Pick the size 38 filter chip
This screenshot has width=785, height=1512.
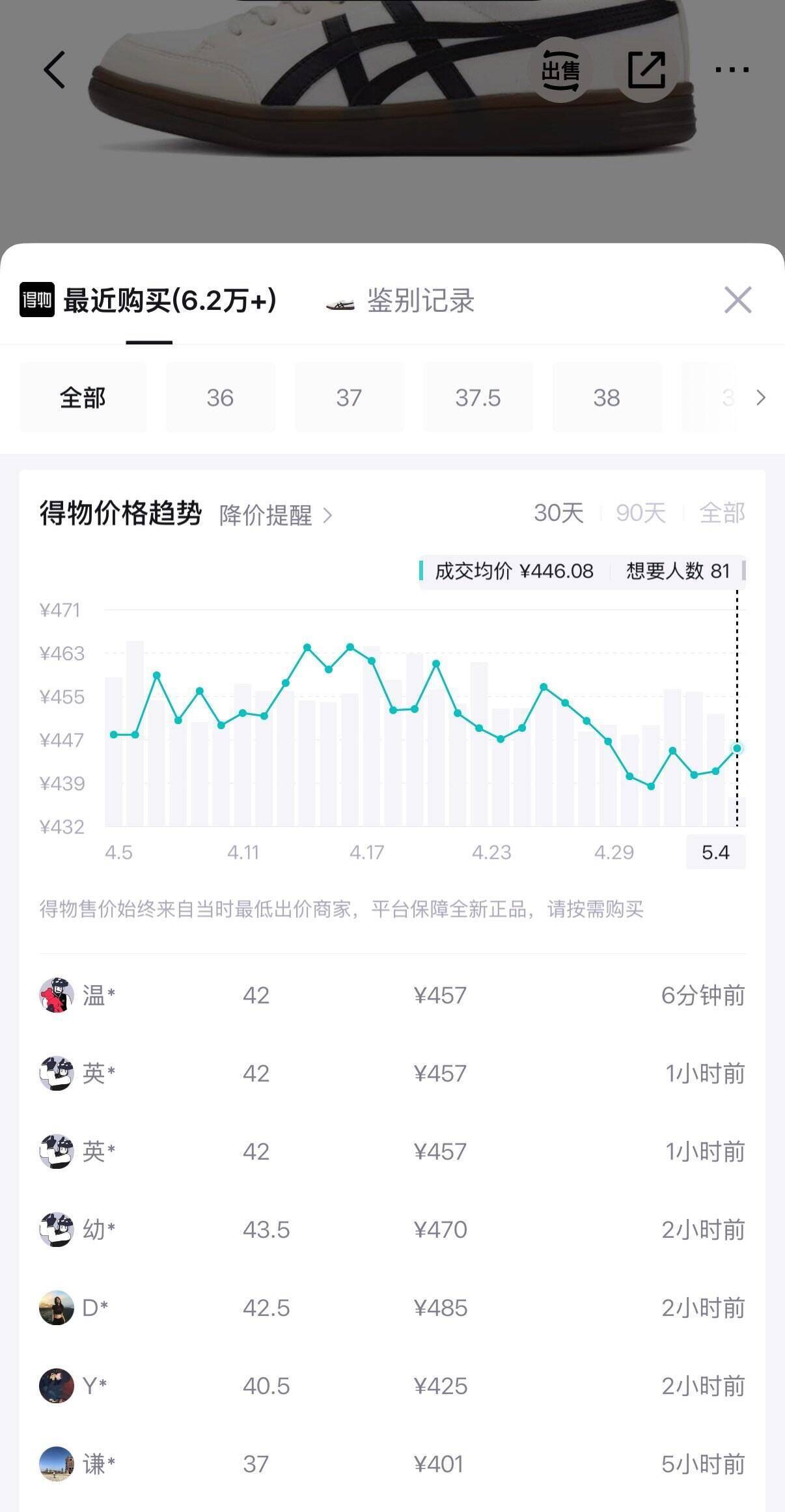pyautogui.click(x=607, y=397)
